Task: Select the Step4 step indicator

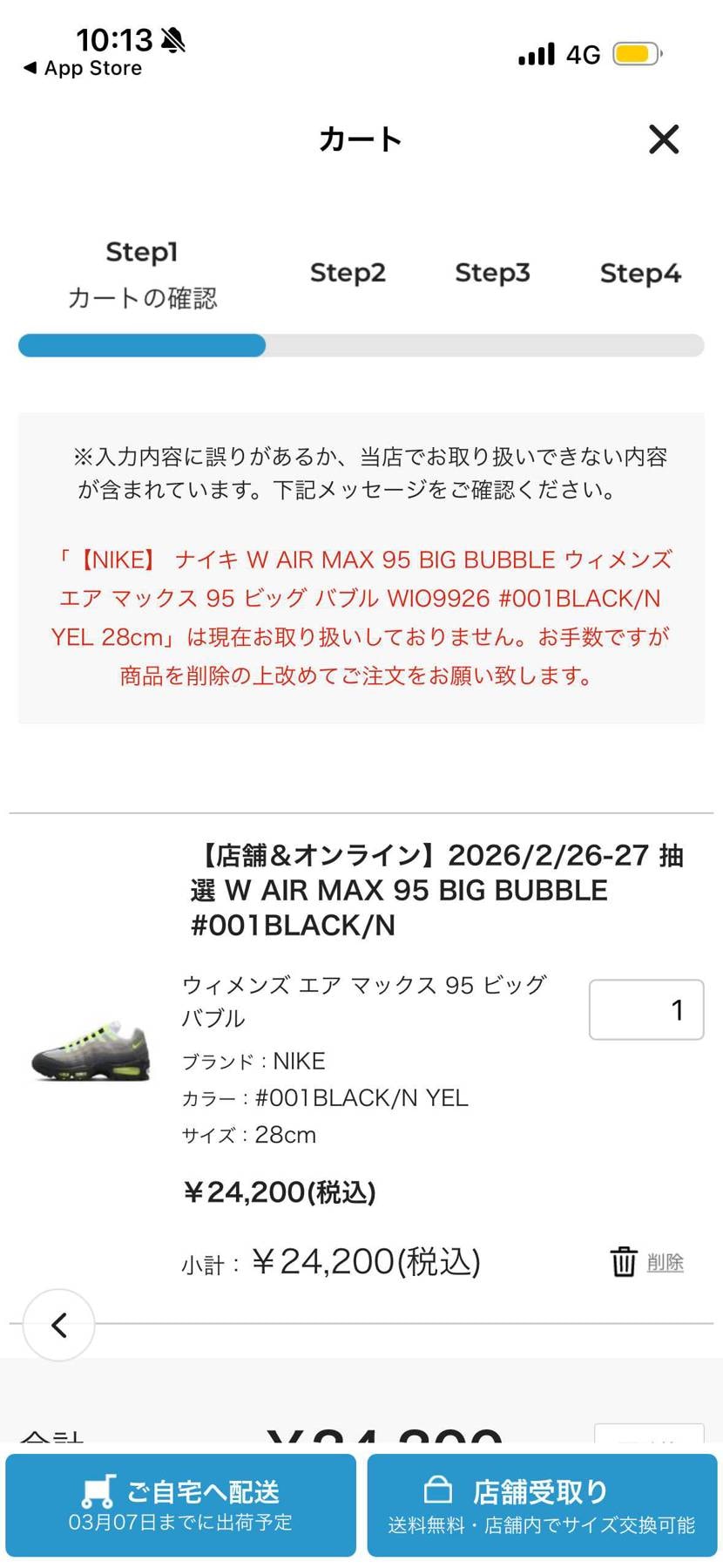Action: click(x=640, y=272)
